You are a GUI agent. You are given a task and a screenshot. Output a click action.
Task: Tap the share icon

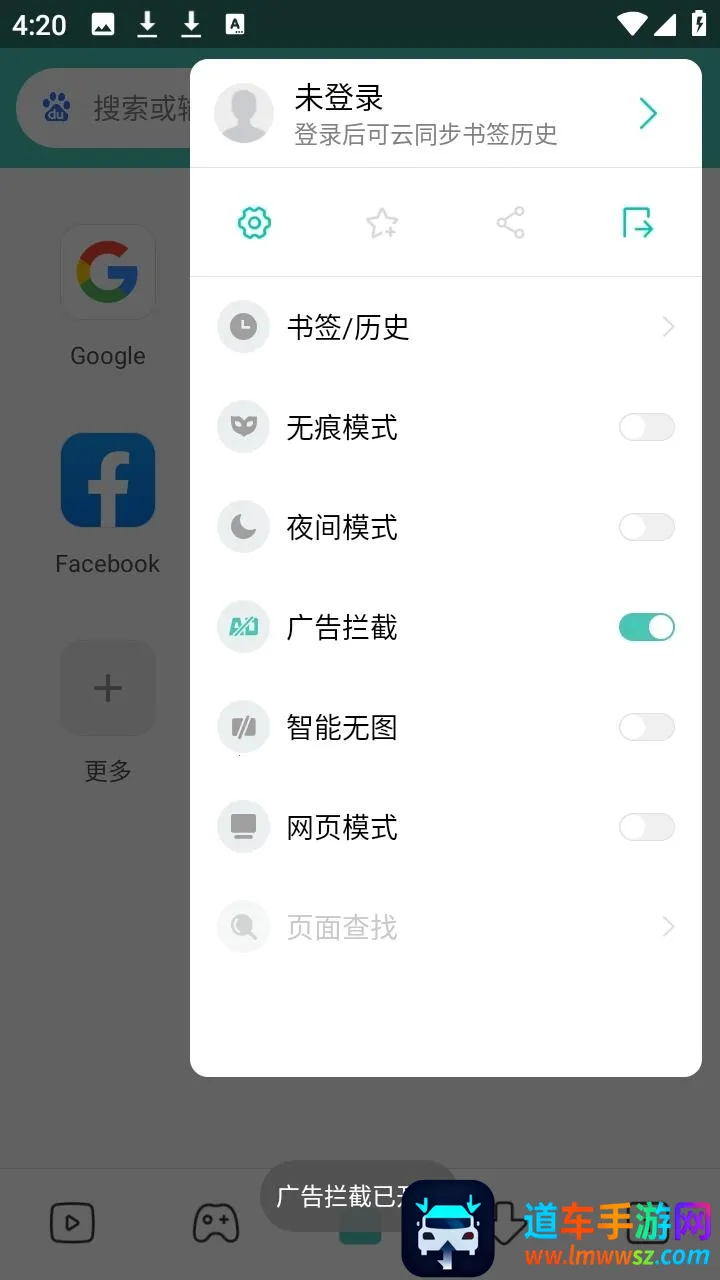[x=510, y=222]
